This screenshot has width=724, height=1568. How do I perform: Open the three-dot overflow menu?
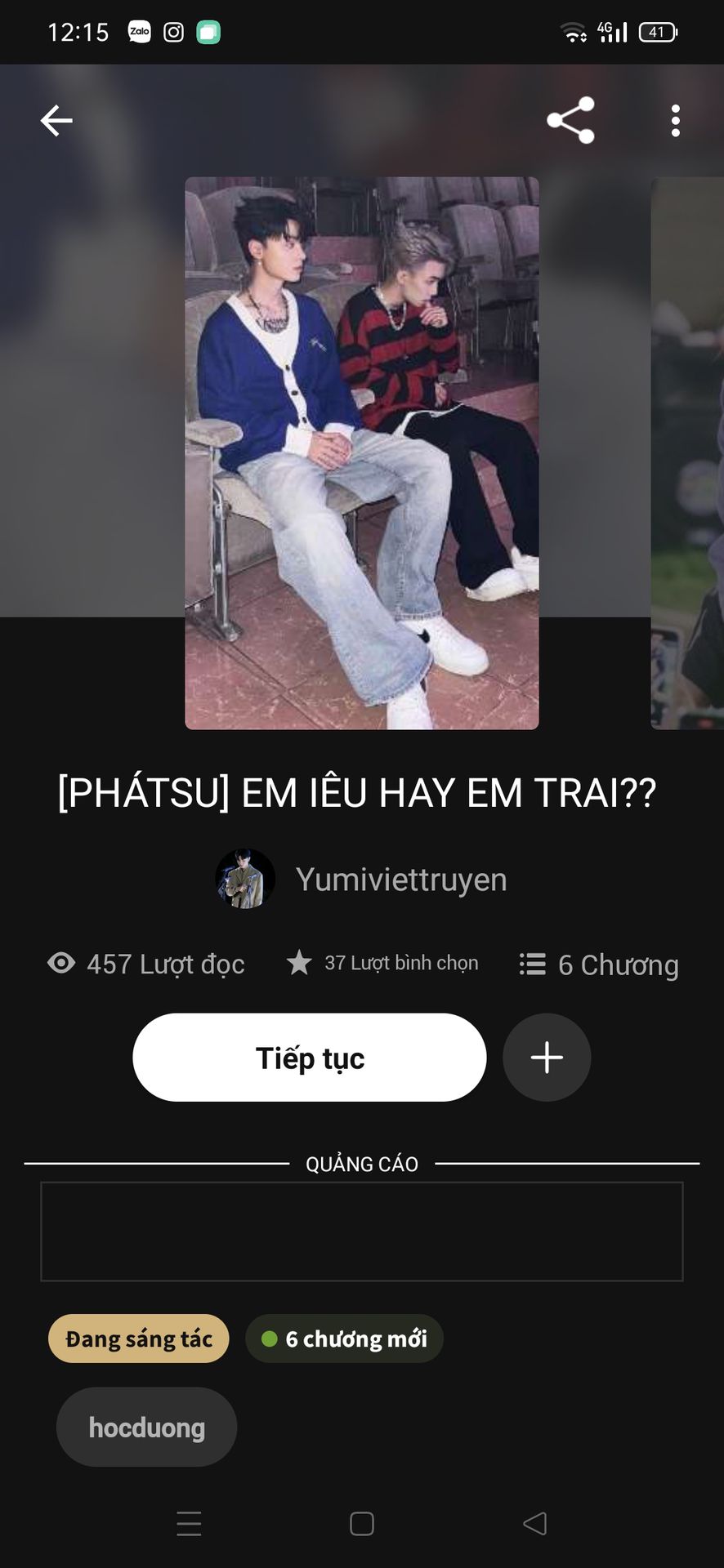tap(675, 121)
